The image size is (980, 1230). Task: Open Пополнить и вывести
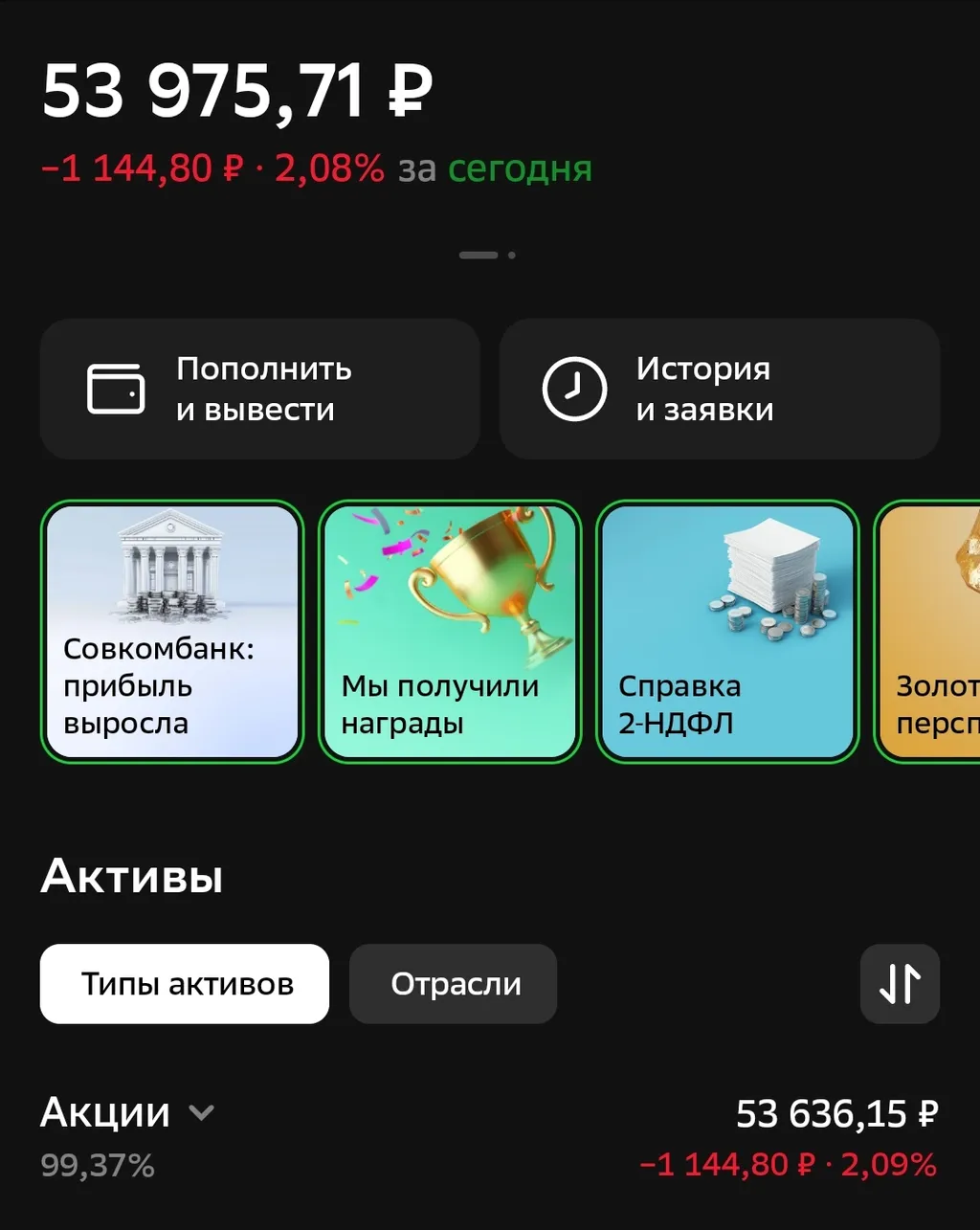[259, 389]
